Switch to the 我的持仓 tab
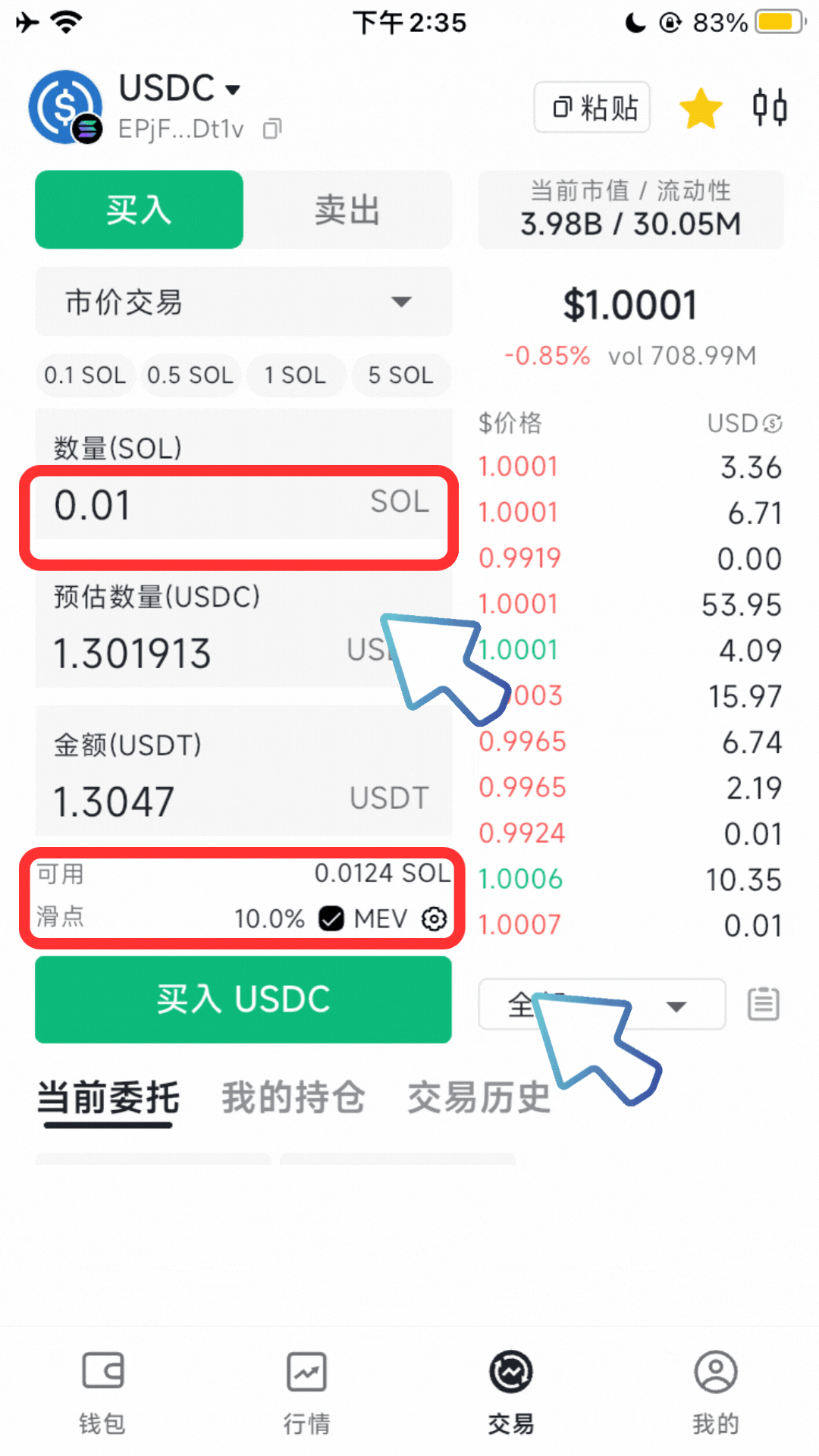This screenshot has height=1456, width=819. point(293,1097)
